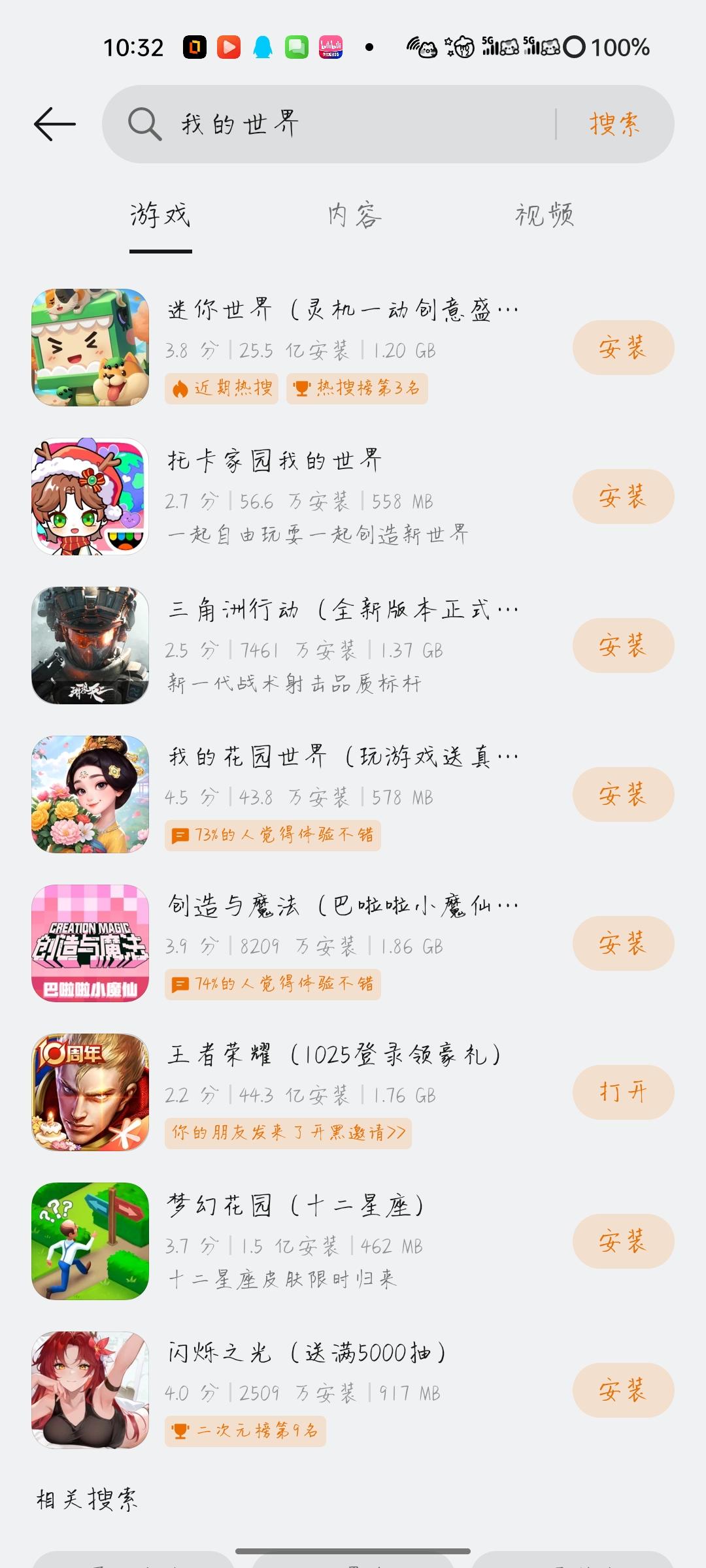Open the 迷你世界 game icon
The height and width of the screenshot is (1568, 706).
click(x=90, y=347)
